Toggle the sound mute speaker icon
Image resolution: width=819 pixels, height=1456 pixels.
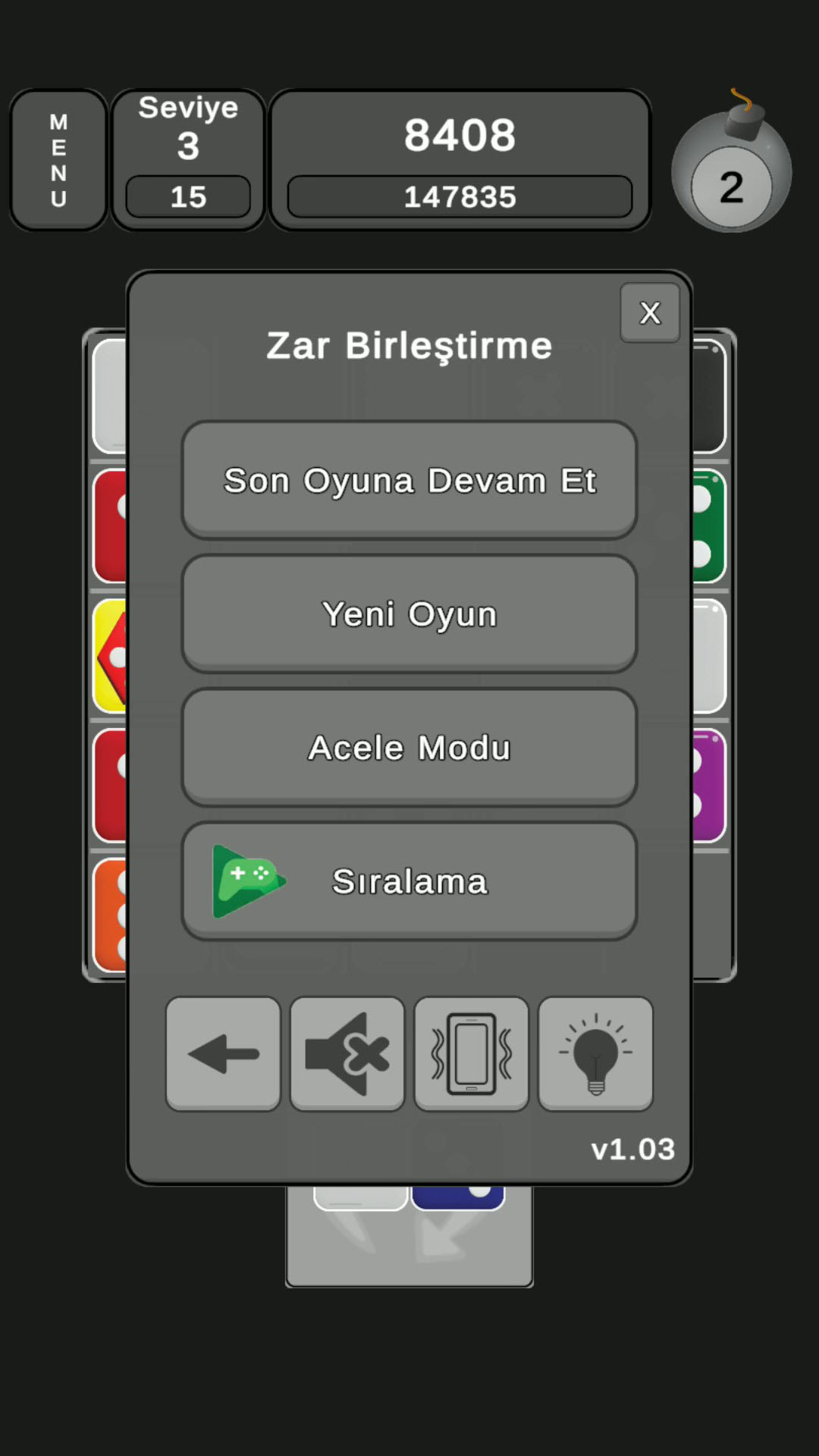(347, 1053)
